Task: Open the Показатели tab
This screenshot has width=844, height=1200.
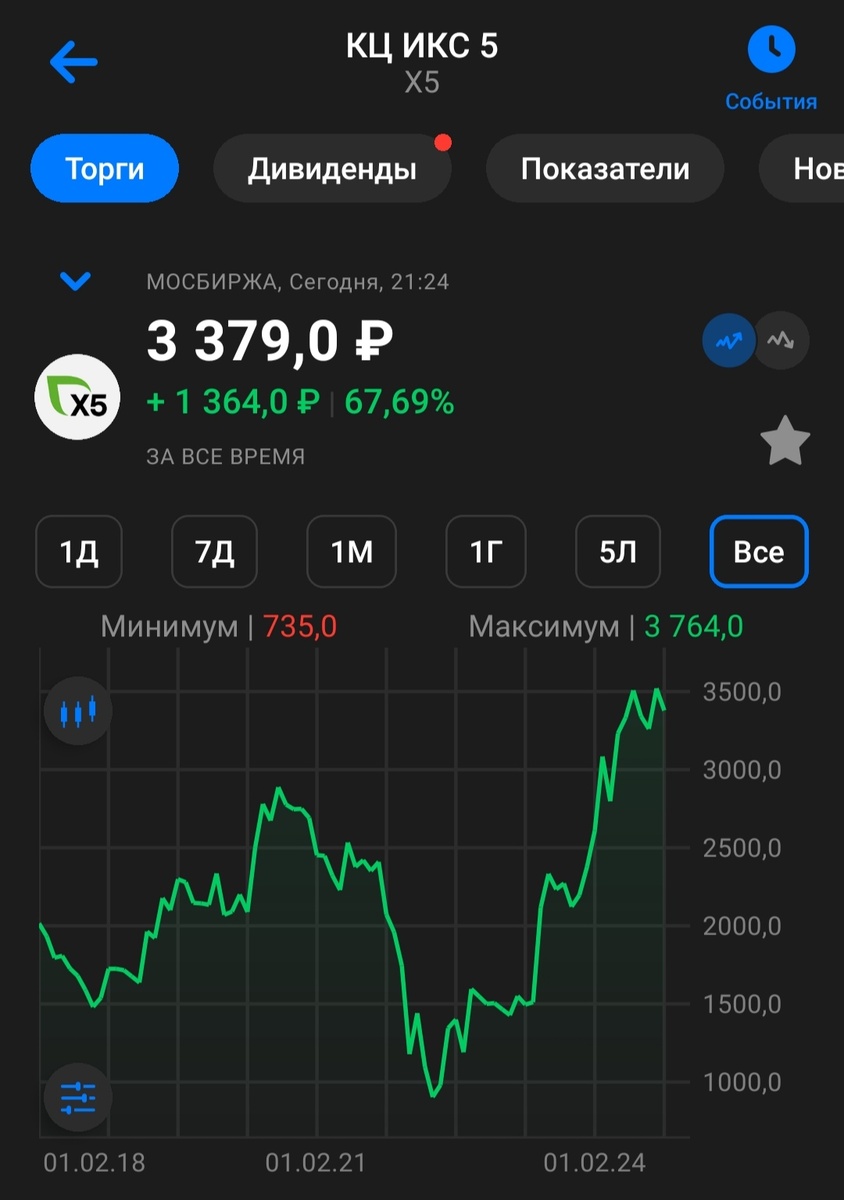Action: [605, 169]
